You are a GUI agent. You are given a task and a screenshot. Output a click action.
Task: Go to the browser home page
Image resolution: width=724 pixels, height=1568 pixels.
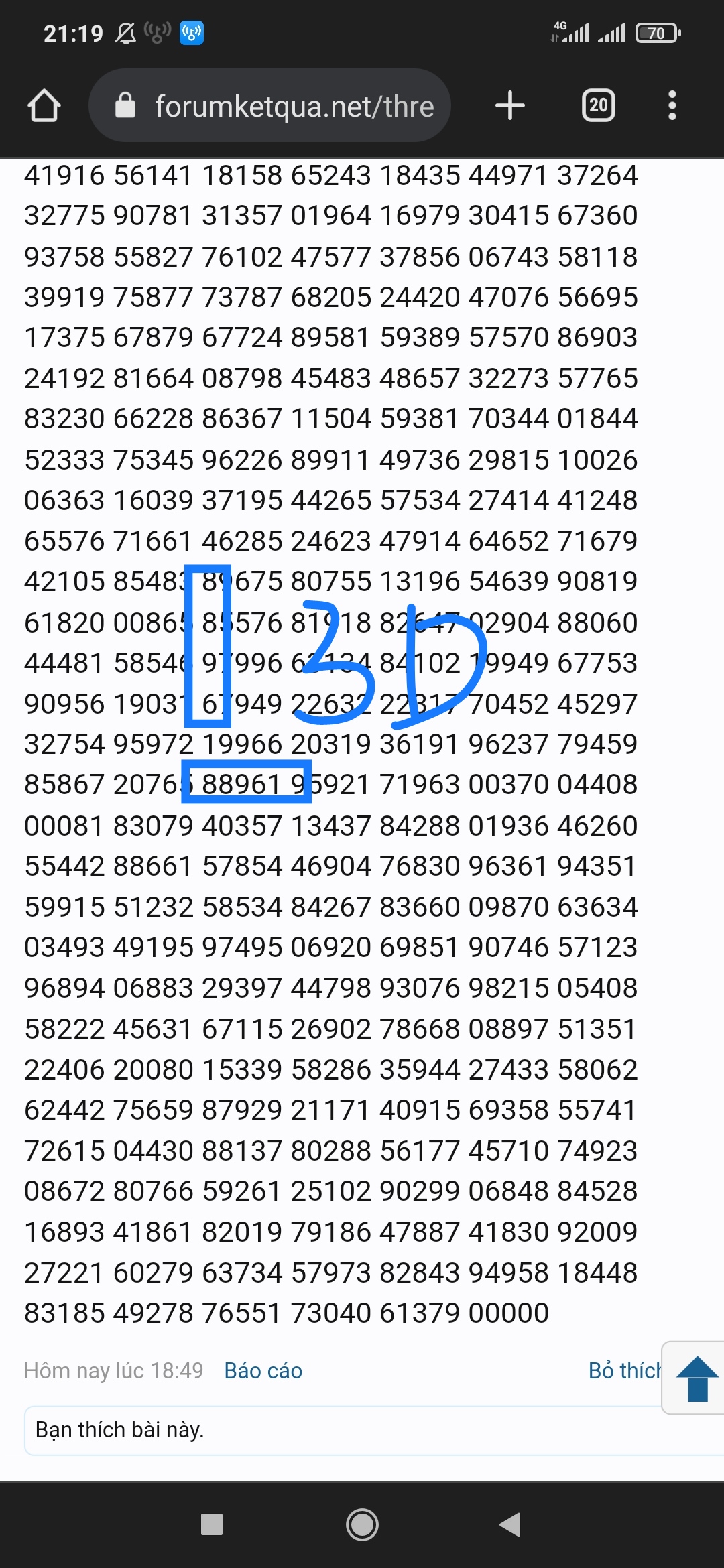pos(44,106)
